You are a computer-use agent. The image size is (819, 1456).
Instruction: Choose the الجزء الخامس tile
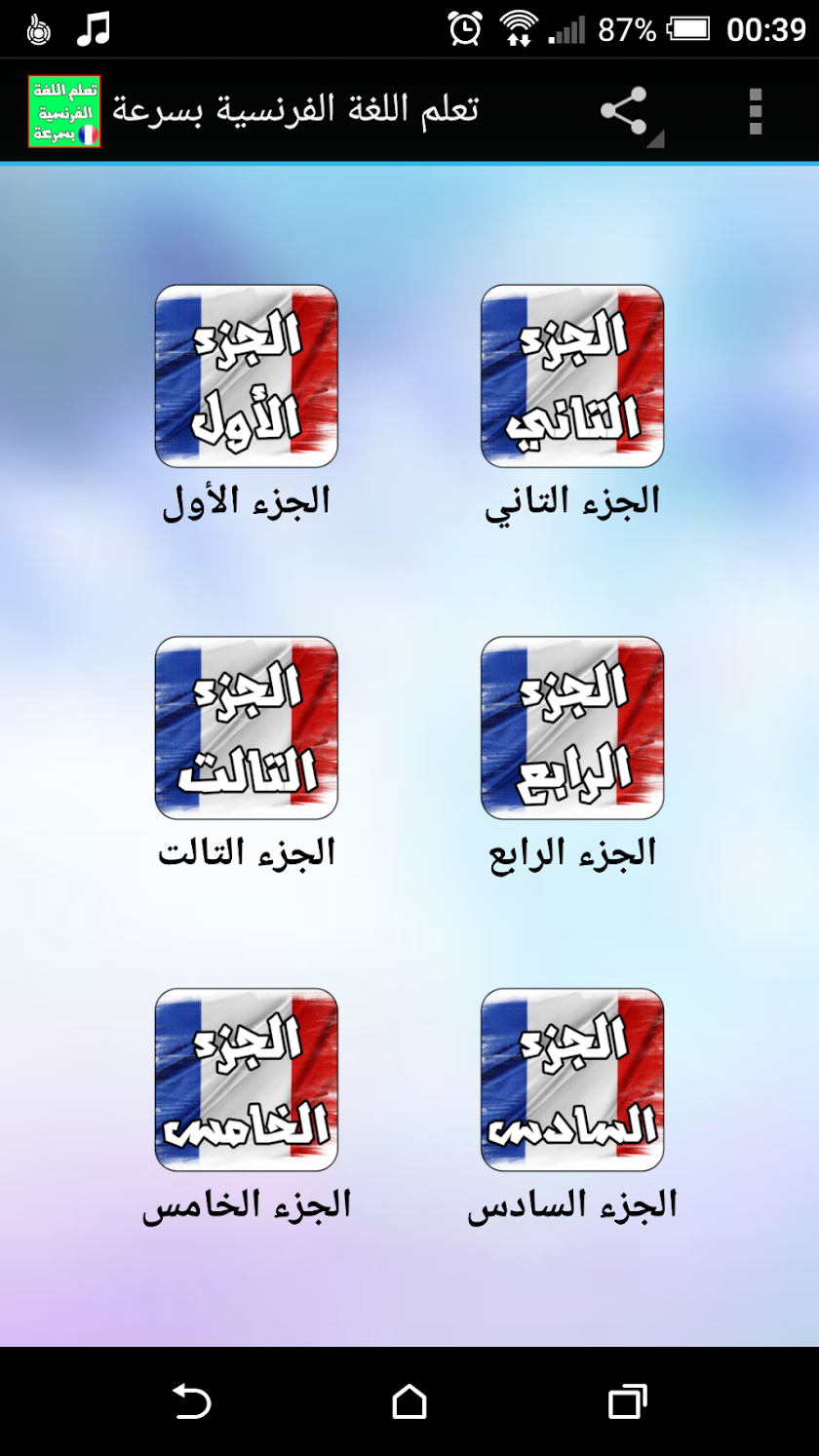click(246, 1081)
